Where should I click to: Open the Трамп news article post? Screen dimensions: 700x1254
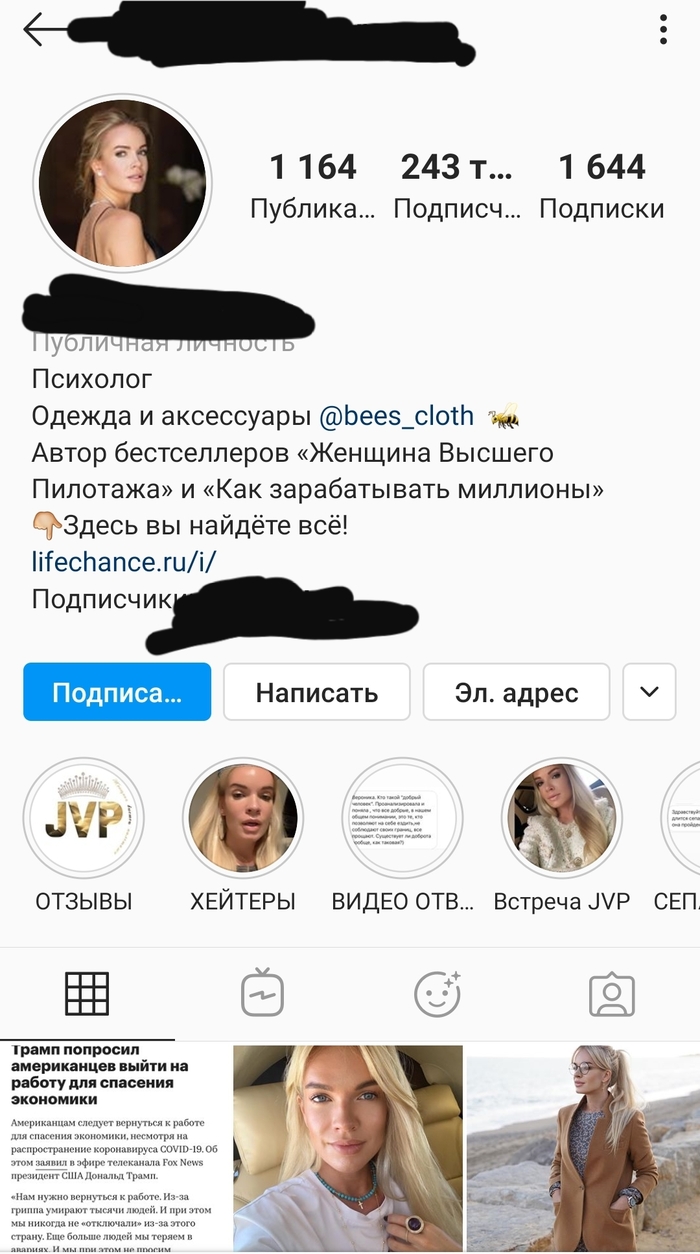click(114, 1148)
